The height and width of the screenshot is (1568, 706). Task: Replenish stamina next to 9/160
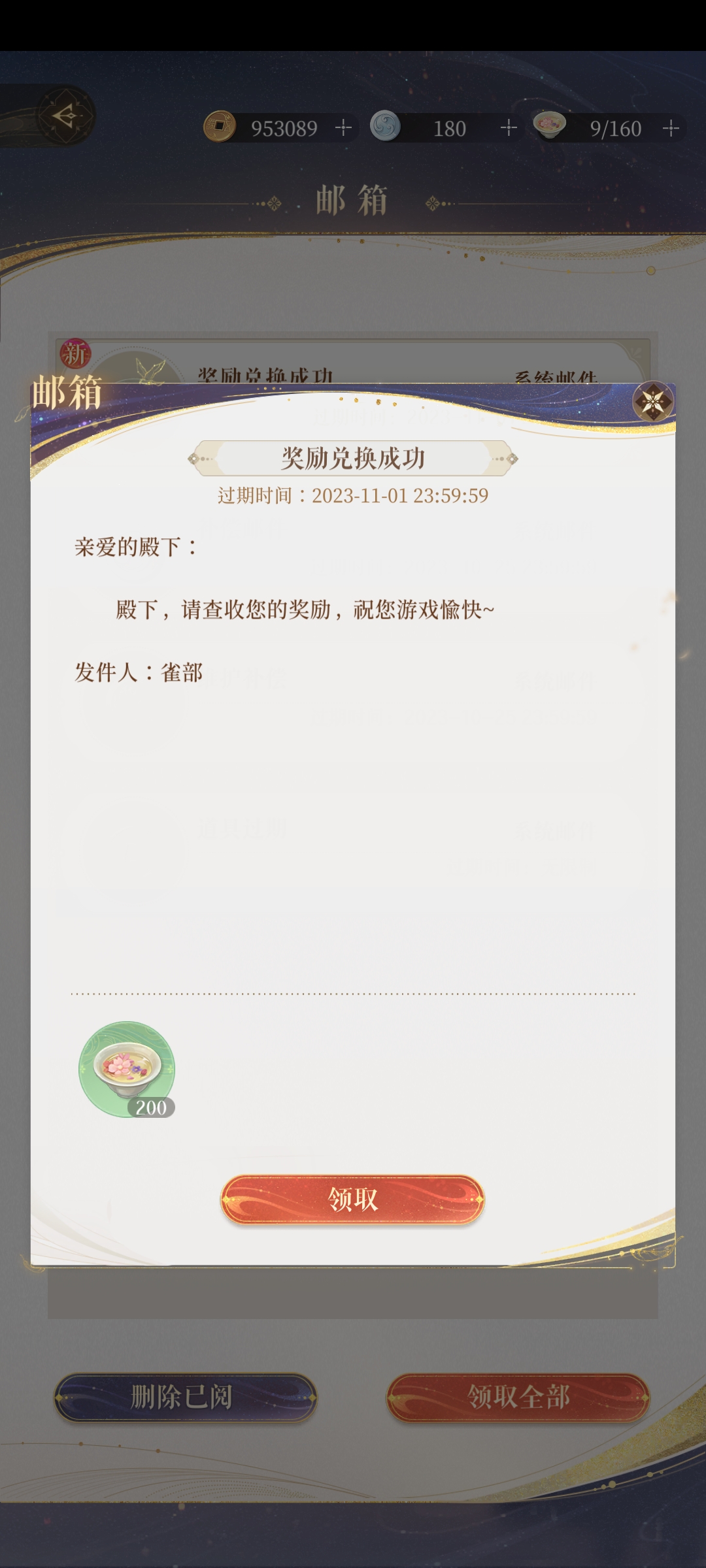point(671,128)
